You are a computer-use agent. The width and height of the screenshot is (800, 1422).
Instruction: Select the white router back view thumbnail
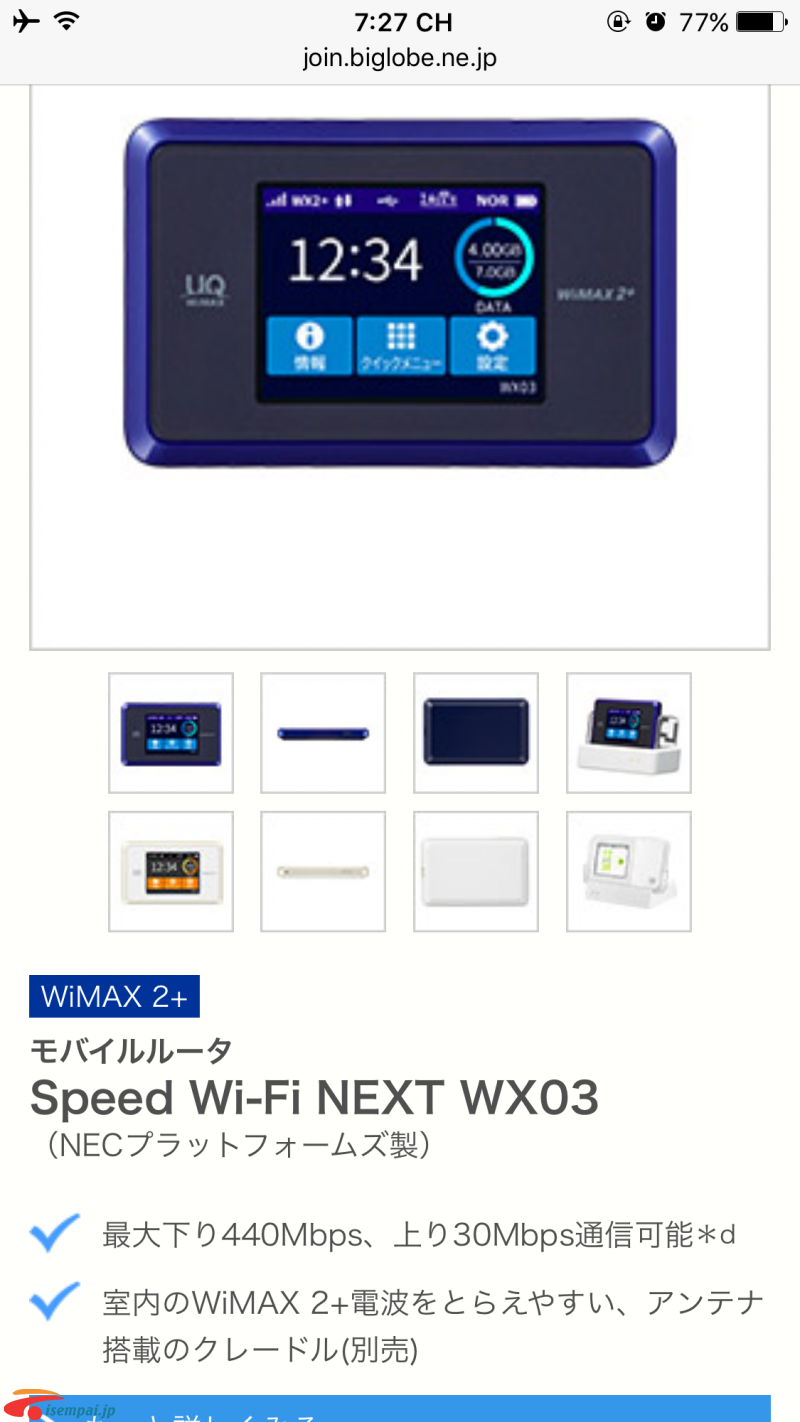point(476,871)
